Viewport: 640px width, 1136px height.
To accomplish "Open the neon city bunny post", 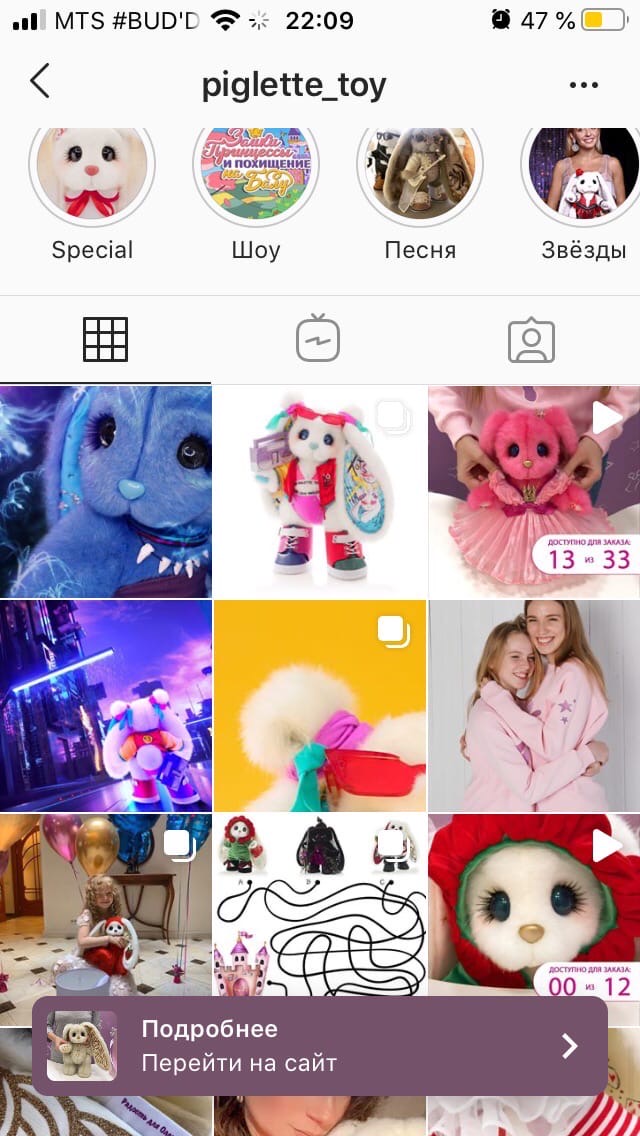I will (x=106, y=706).
